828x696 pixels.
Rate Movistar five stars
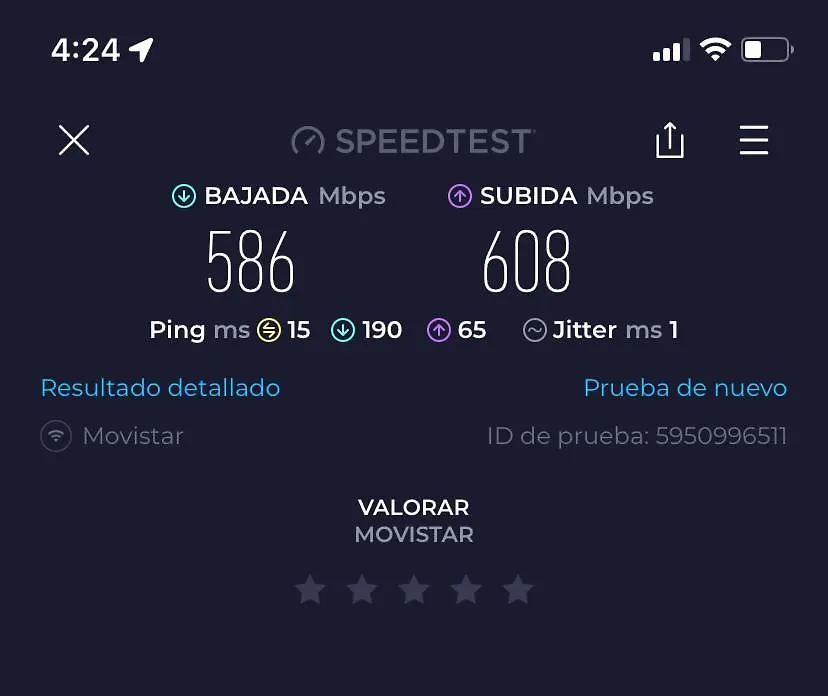tap(518, 590)
